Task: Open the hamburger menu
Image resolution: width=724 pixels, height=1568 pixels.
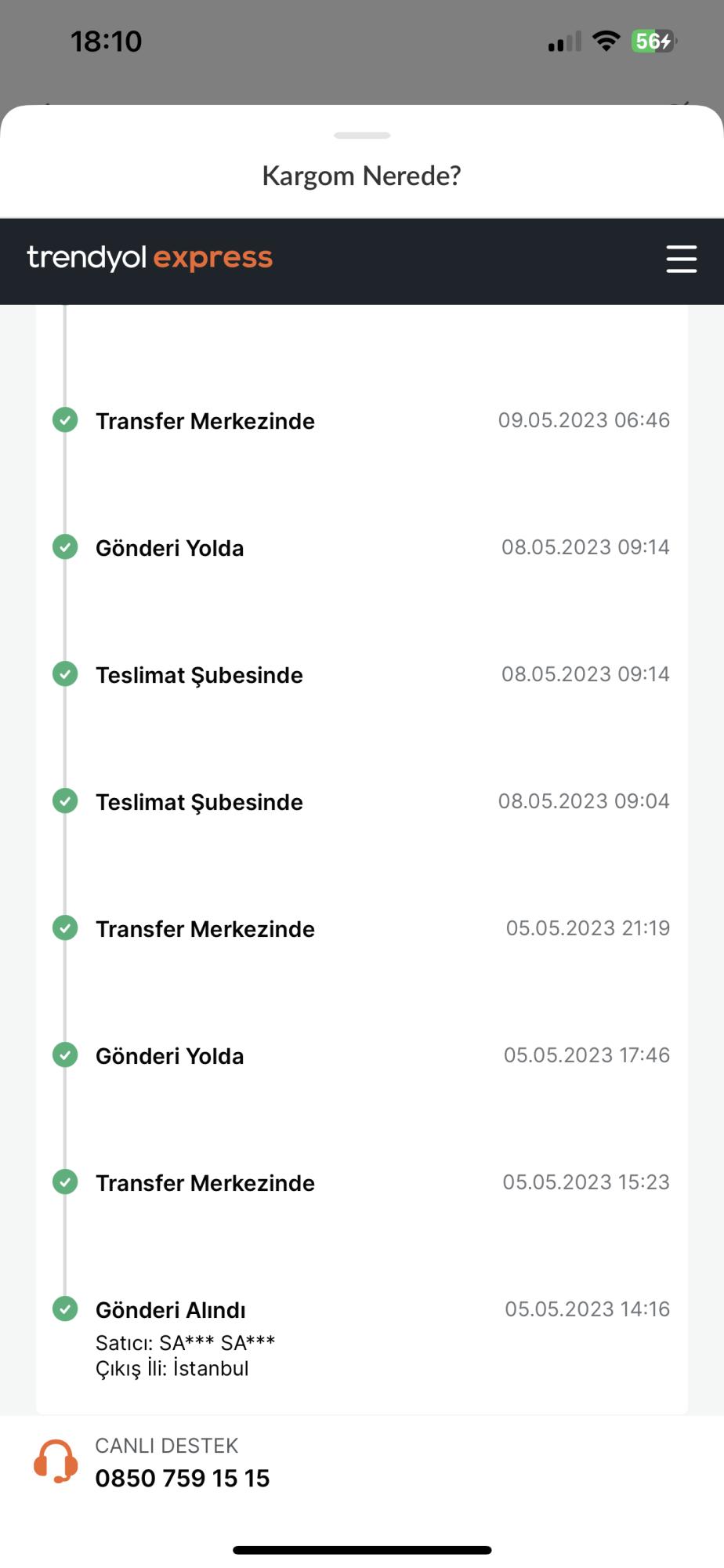Action: pos(681,260)
